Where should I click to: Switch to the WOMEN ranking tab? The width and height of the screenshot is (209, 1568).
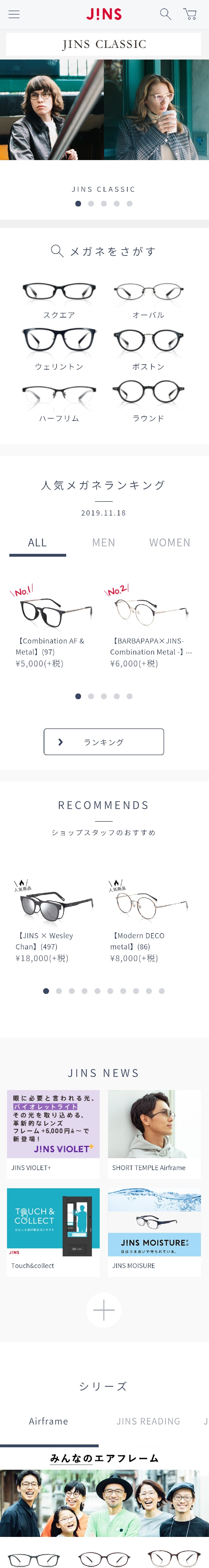(169, 542)
